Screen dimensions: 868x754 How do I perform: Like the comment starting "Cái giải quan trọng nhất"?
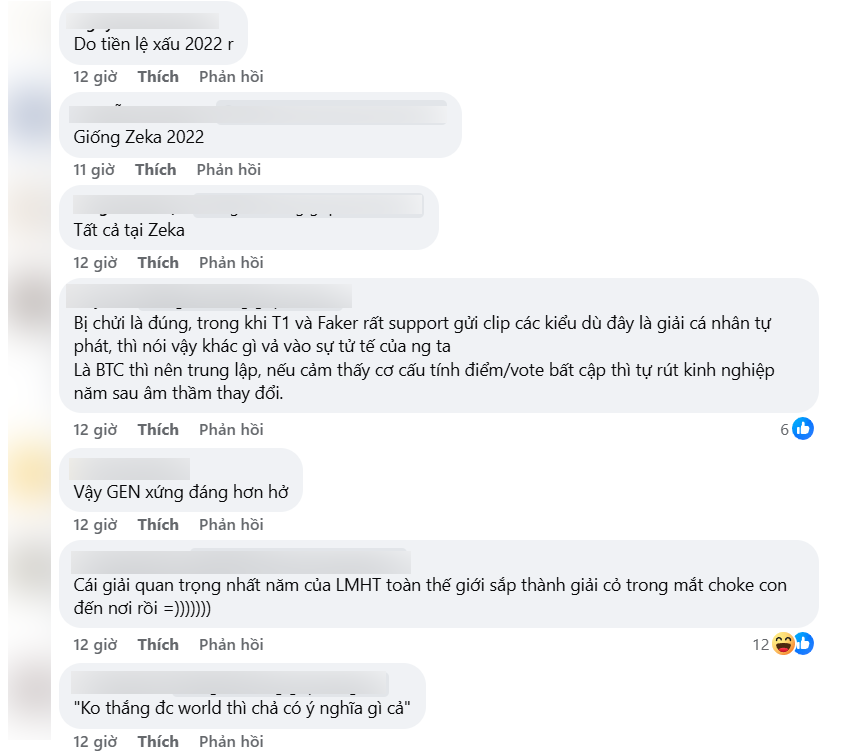158,645
